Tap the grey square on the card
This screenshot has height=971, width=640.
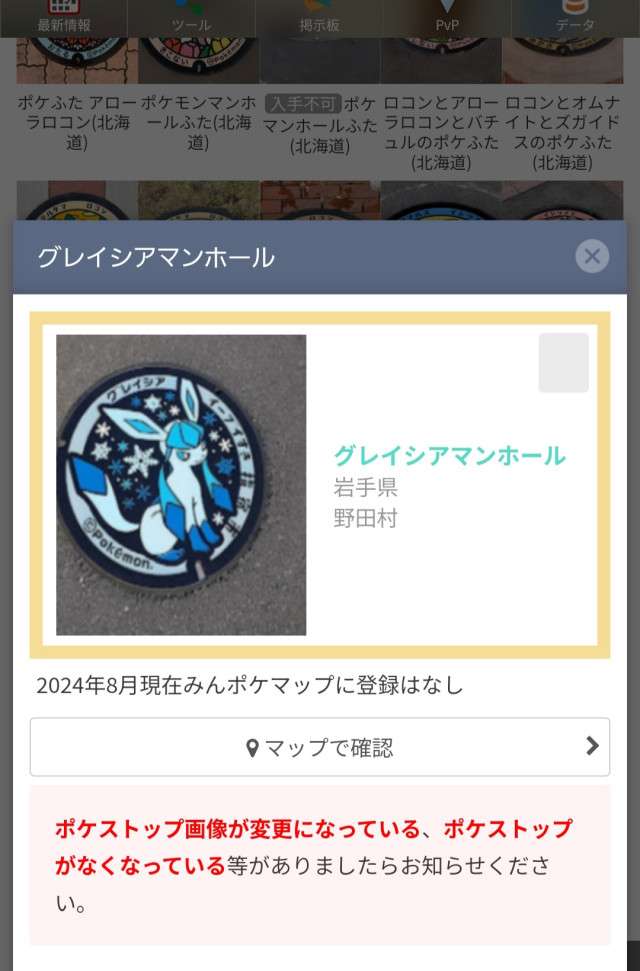pyautogui.click(x=564, y=363)
